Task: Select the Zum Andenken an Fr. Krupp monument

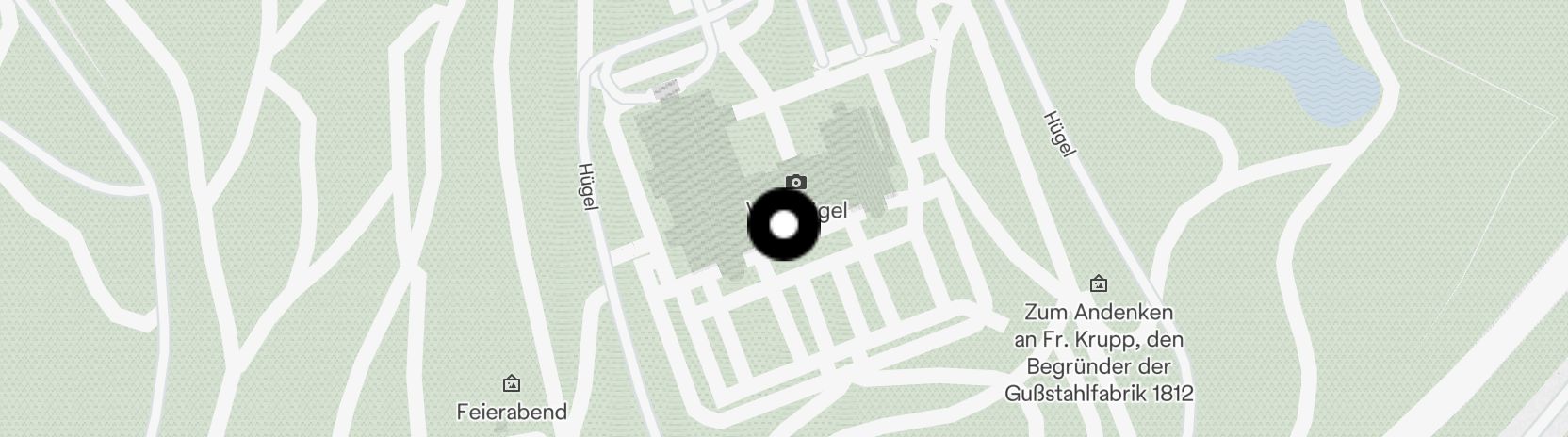Action: (1098, 283)
